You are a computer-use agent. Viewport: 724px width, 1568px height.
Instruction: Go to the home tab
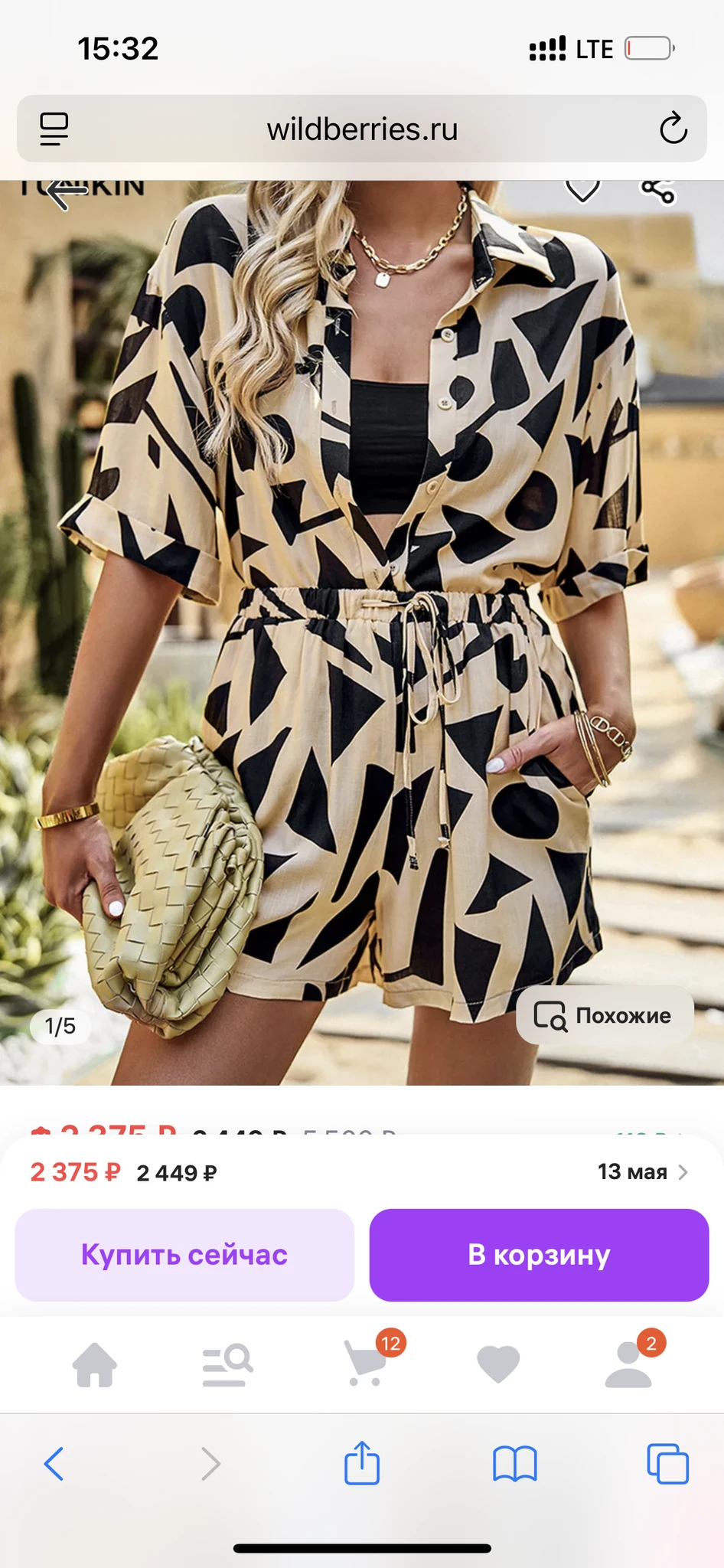click(95, 1365)
